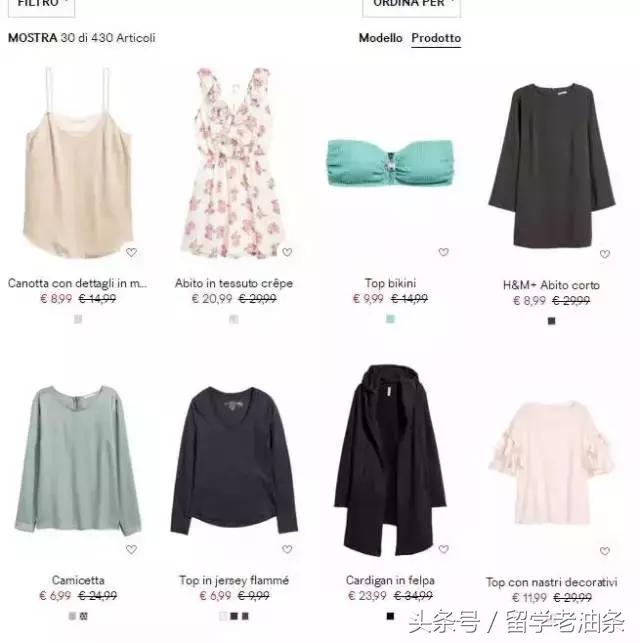Open the Filtro dropdown
The image size is (640, 643).
40,5
